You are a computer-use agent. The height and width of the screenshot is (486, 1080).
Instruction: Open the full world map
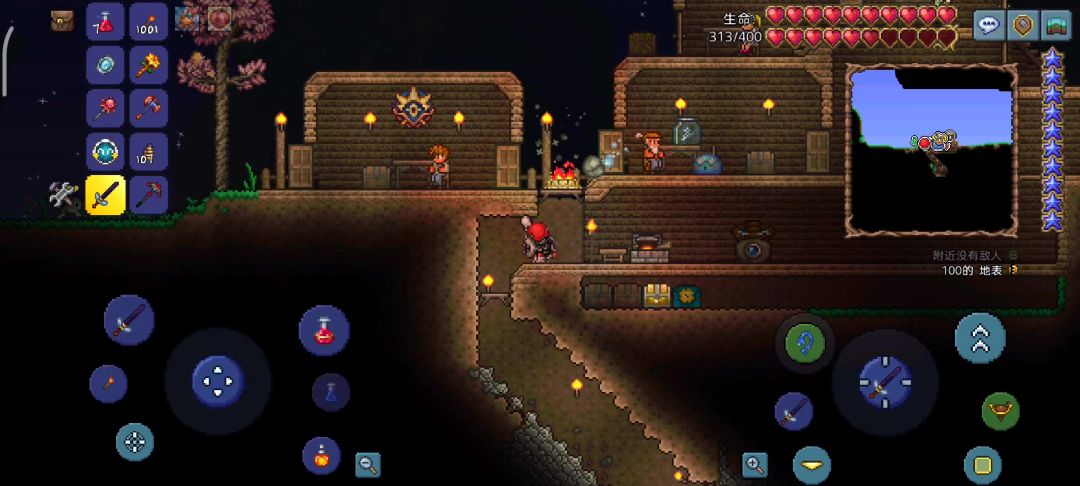[x=1056, y=25]
